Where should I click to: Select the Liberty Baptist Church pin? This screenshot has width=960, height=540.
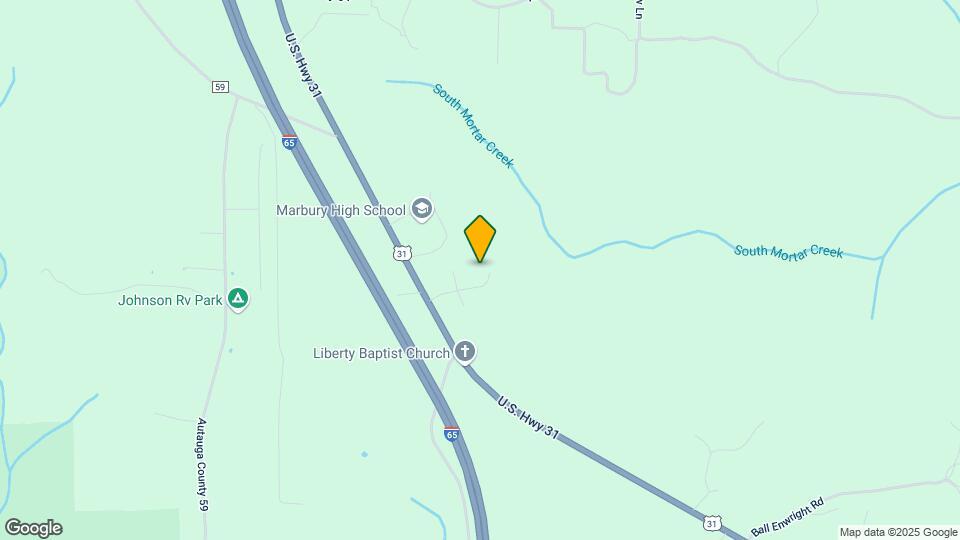[464, 351]
